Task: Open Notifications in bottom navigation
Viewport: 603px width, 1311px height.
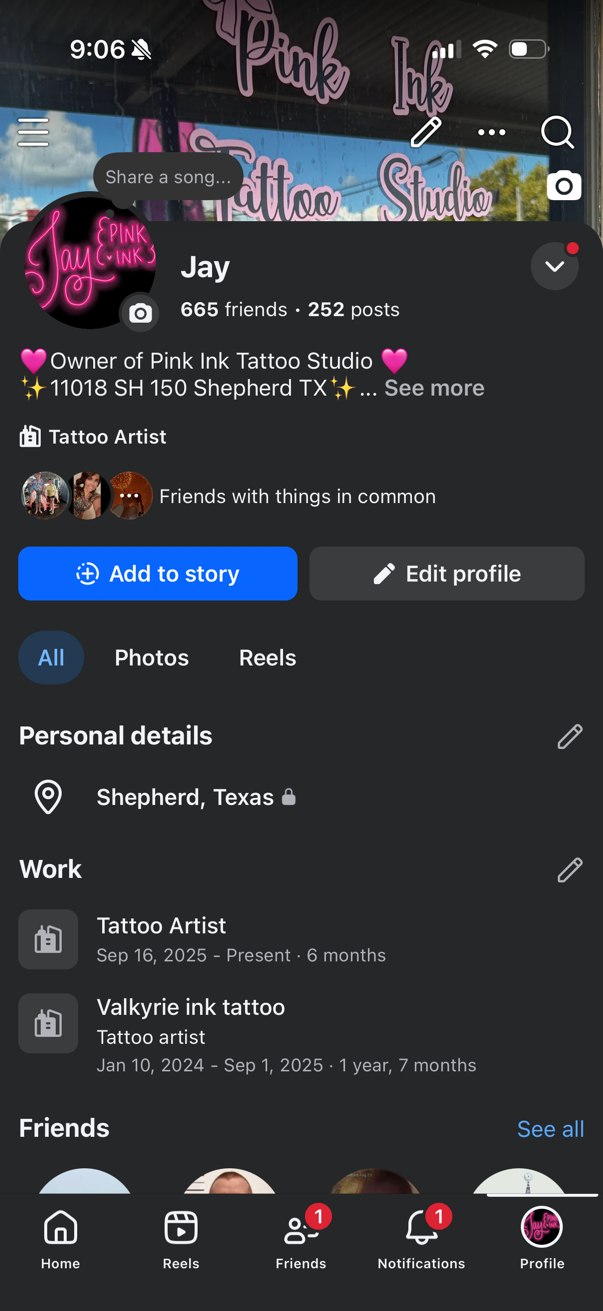Action: (421, 1240)
